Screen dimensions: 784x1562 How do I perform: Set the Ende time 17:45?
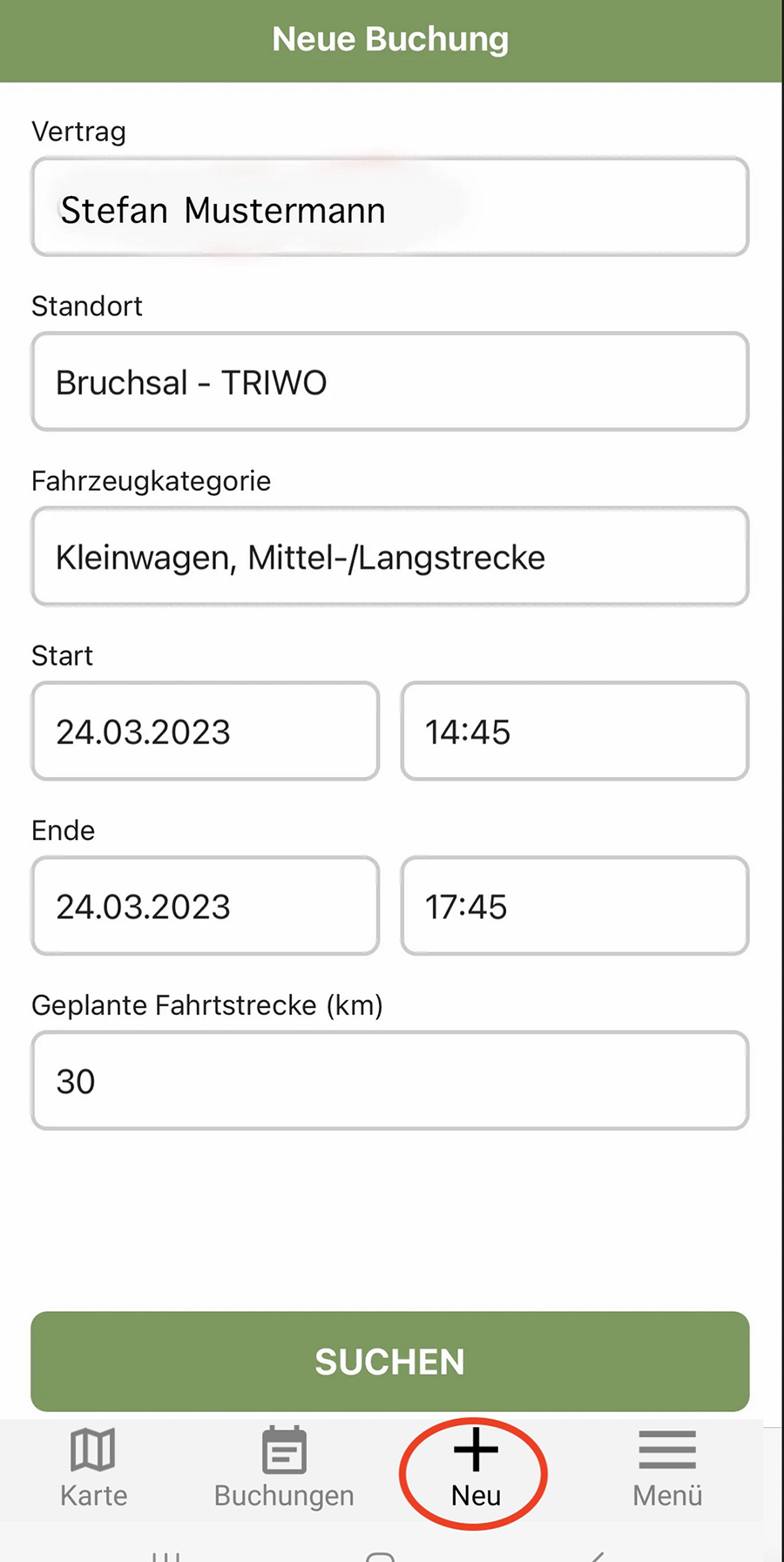[x=574, y=906]
